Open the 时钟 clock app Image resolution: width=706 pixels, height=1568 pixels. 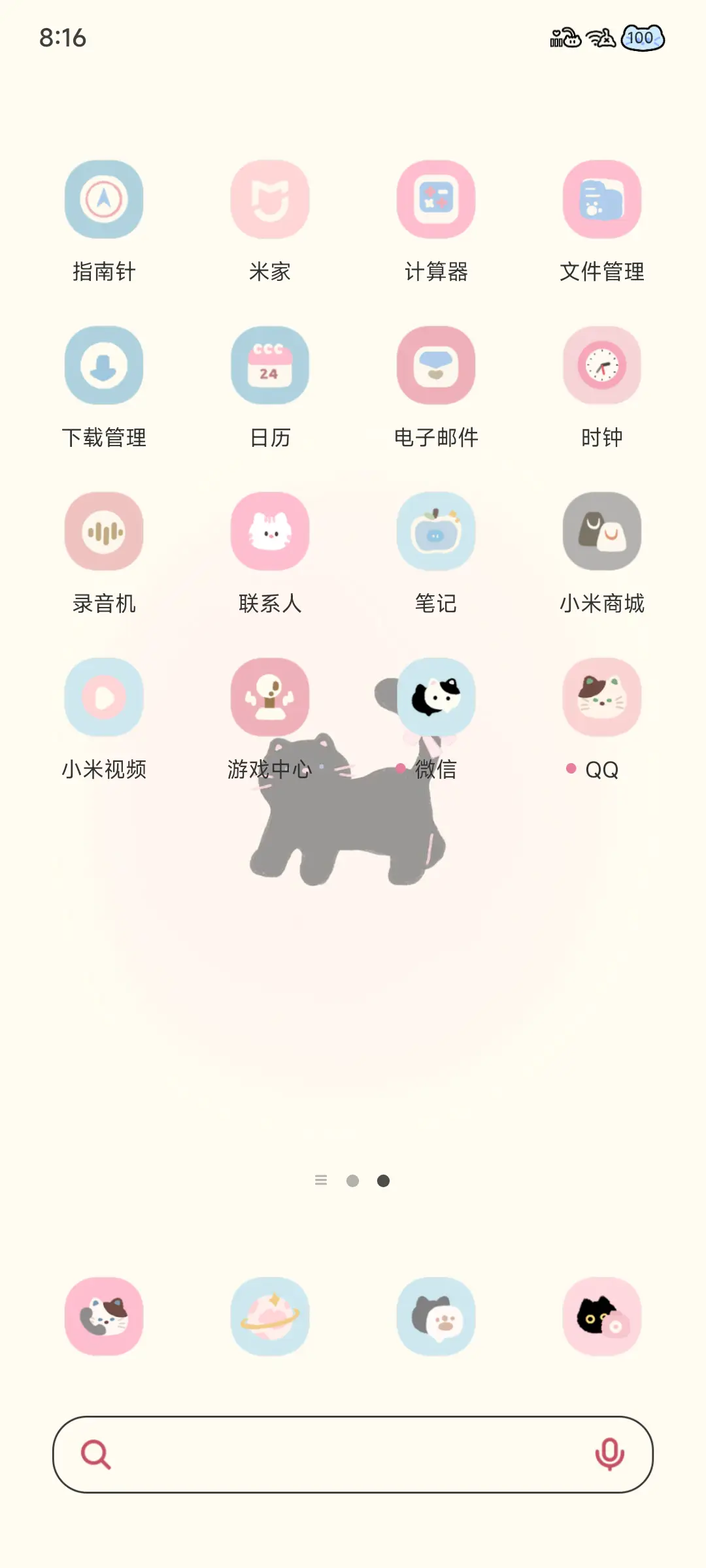602,366
